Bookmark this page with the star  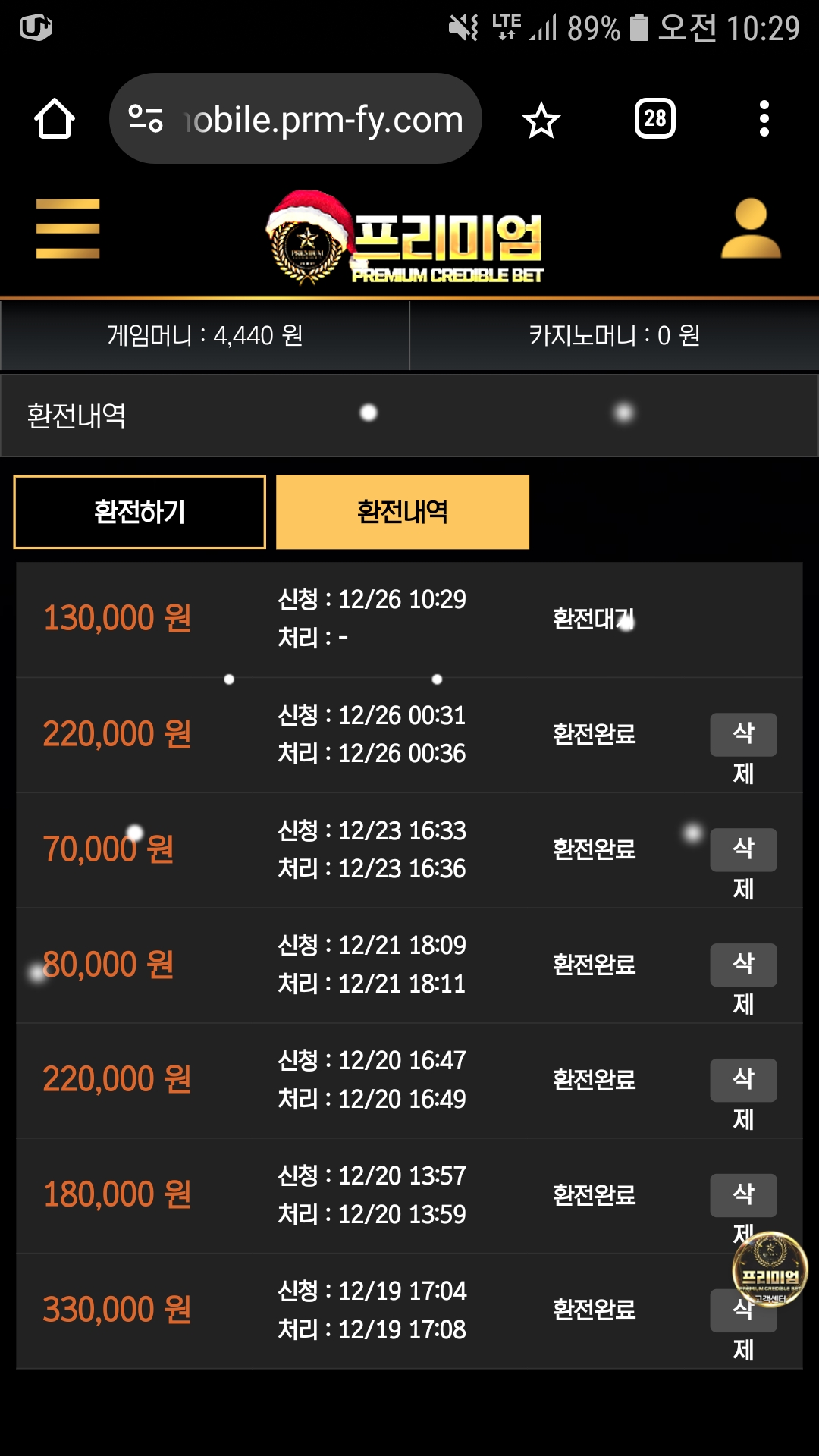(541, 120)
